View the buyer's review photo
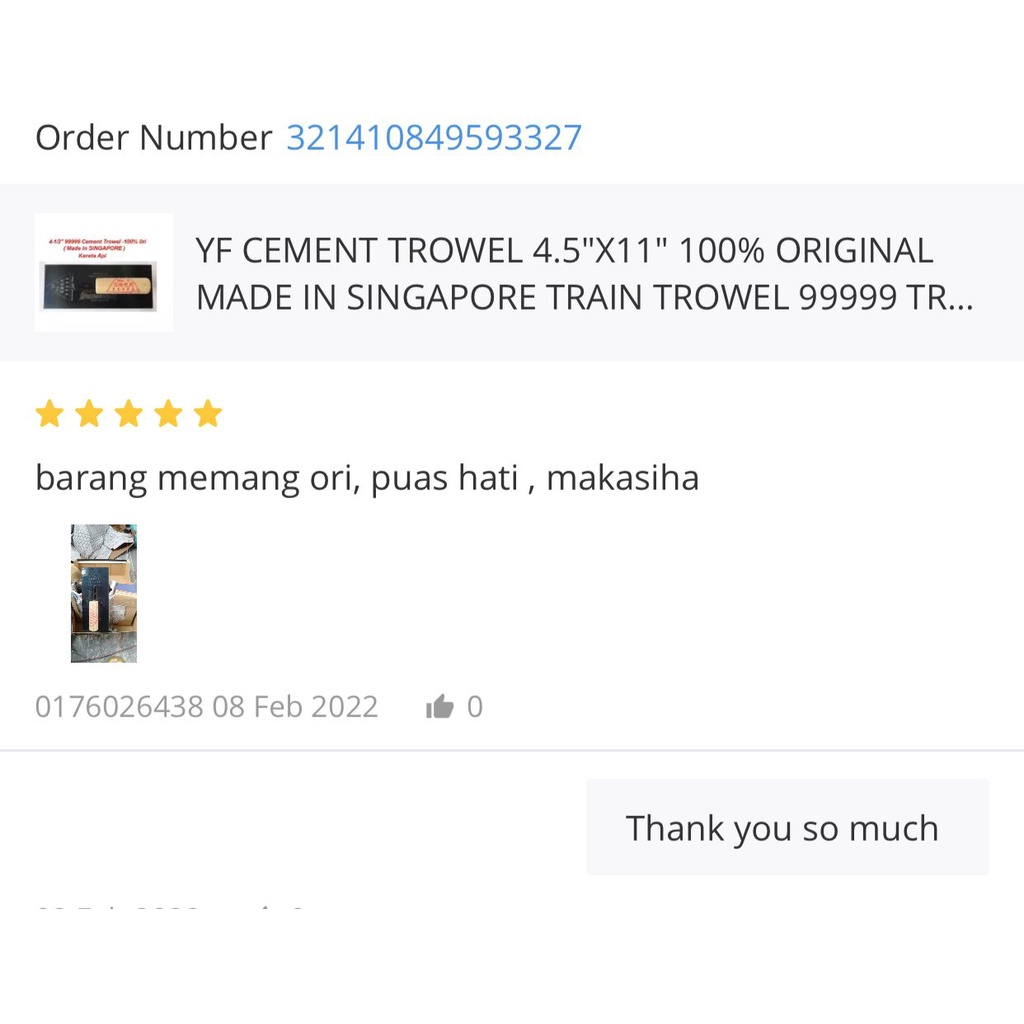 point(104,593)
